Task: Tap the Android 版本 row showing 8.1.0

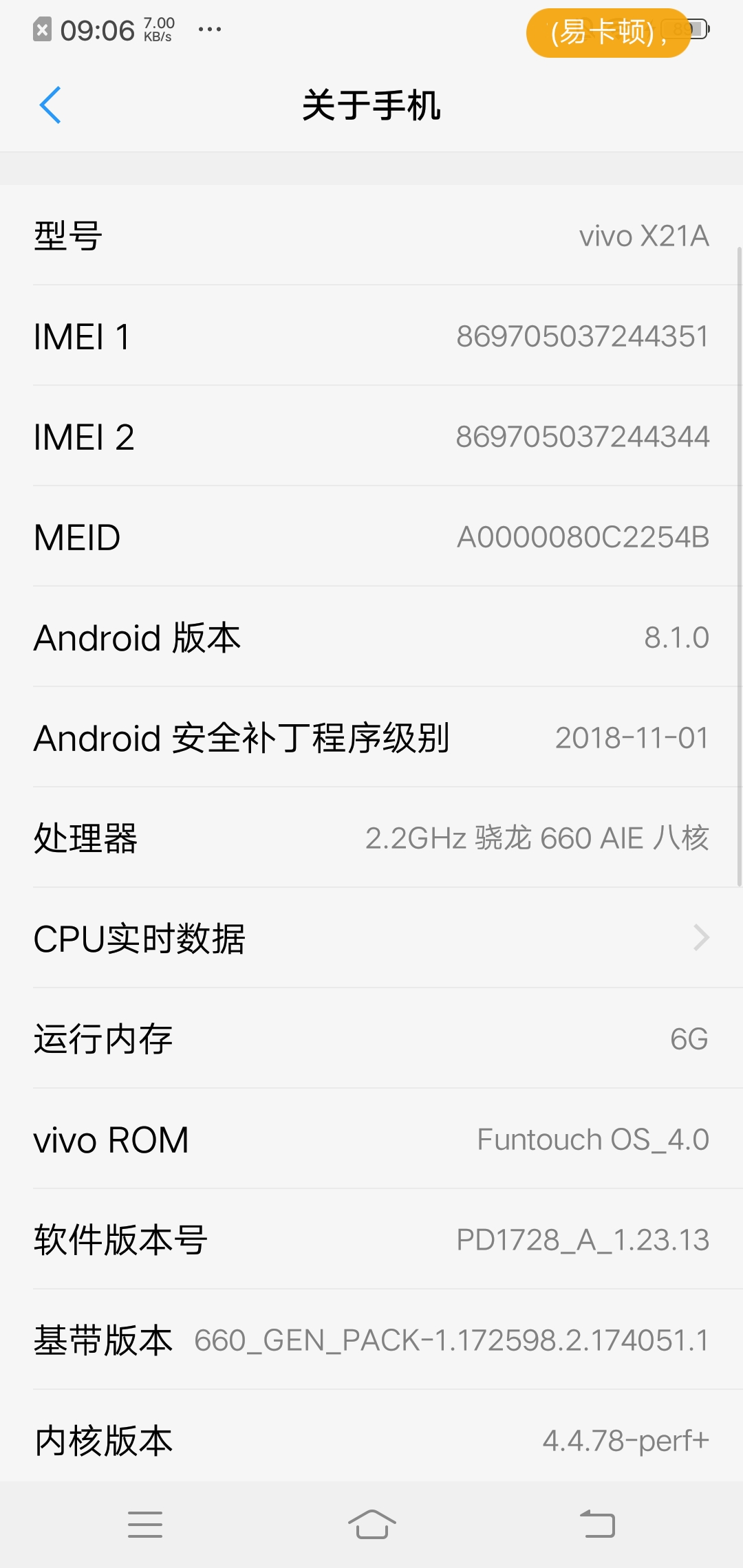Action: tap(371, 638)
